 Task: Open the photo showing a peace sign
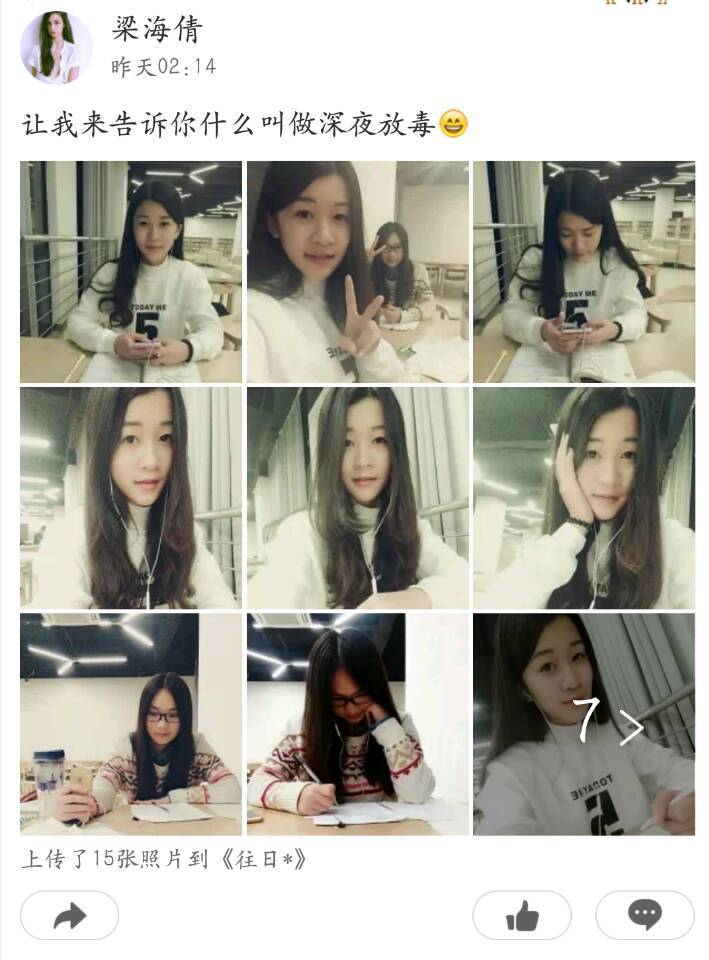357,272
